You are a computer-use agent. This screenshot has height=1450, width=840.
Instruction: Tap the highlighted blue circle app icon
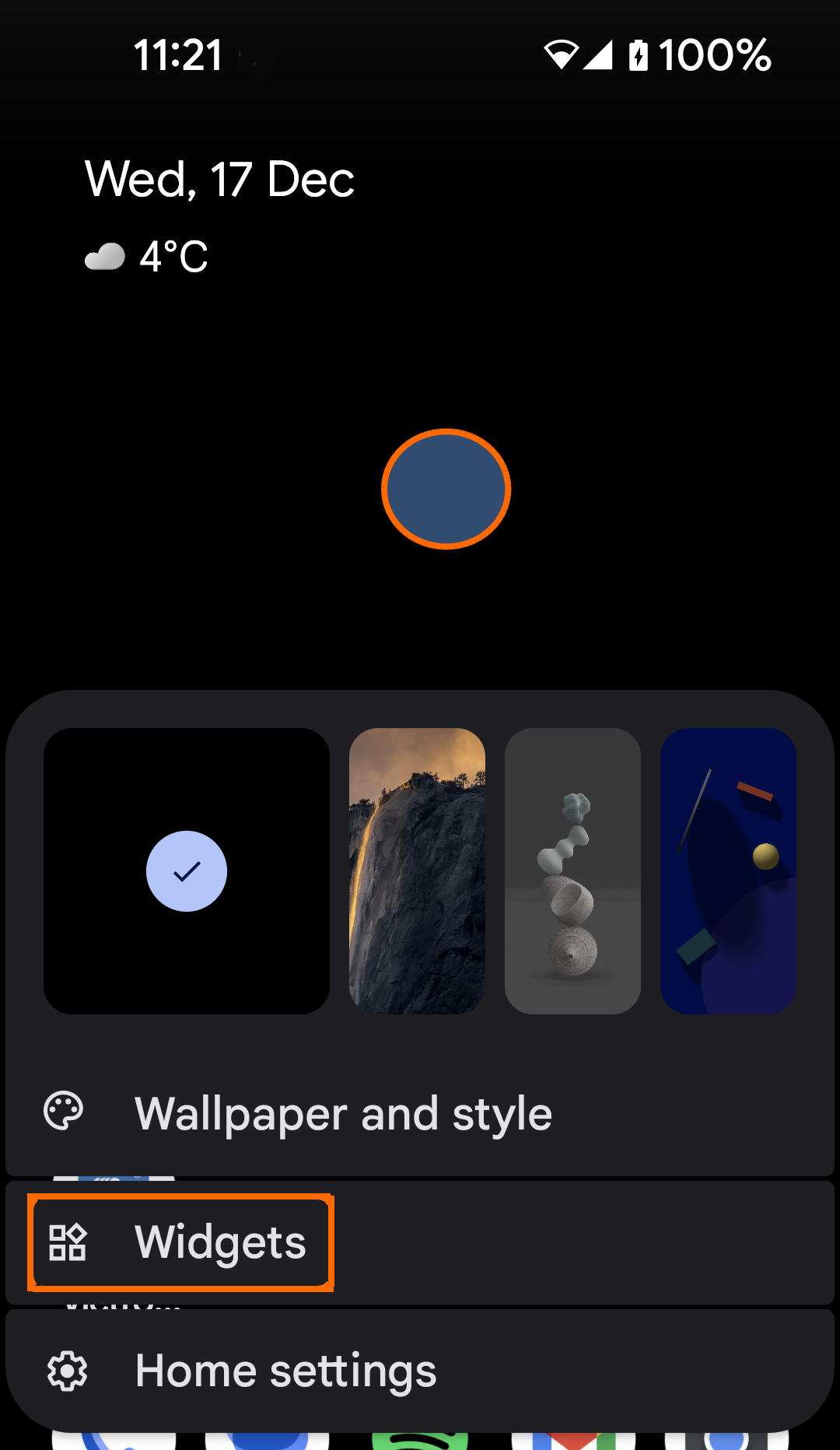click(x=446, y=488)
